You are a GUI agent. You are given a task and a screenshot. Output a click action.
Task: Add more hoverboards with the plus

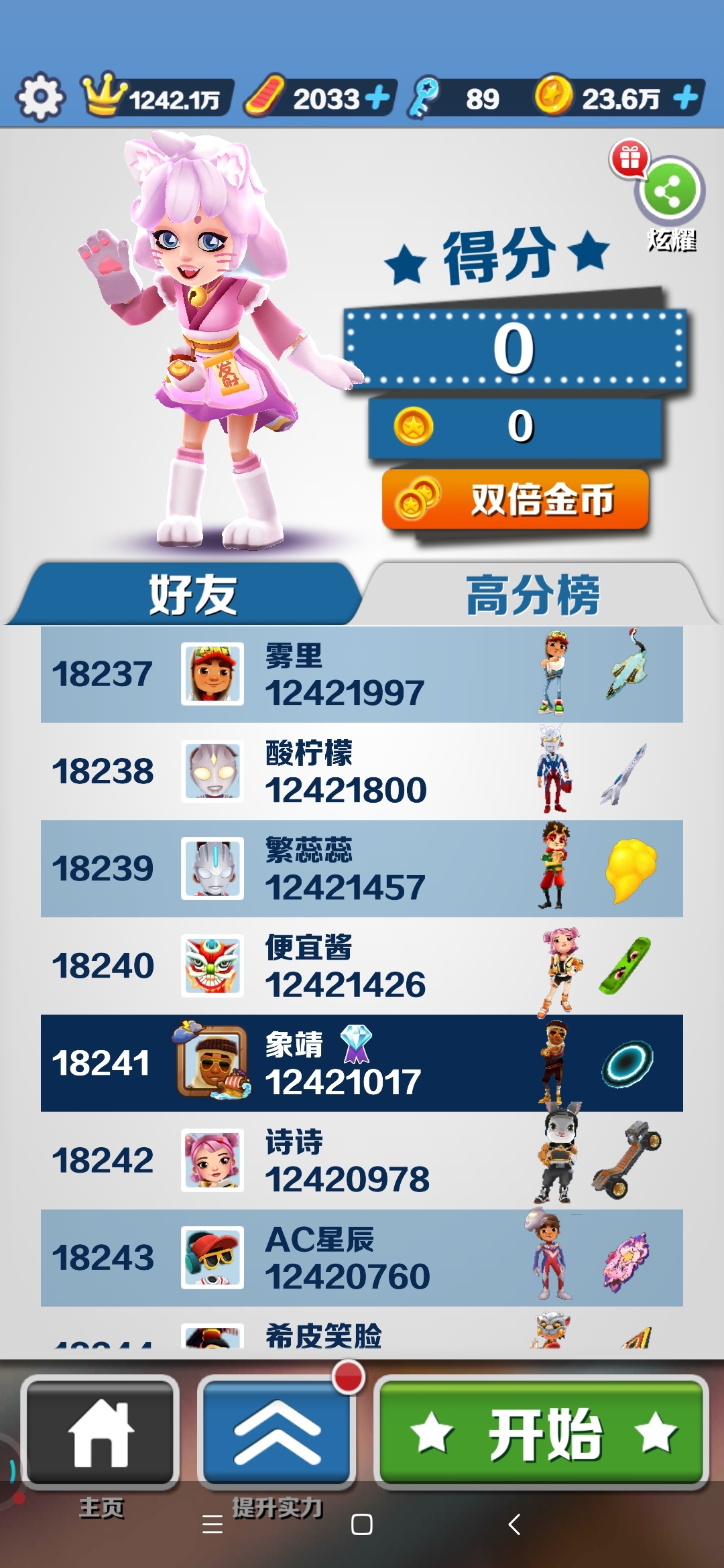377,98
